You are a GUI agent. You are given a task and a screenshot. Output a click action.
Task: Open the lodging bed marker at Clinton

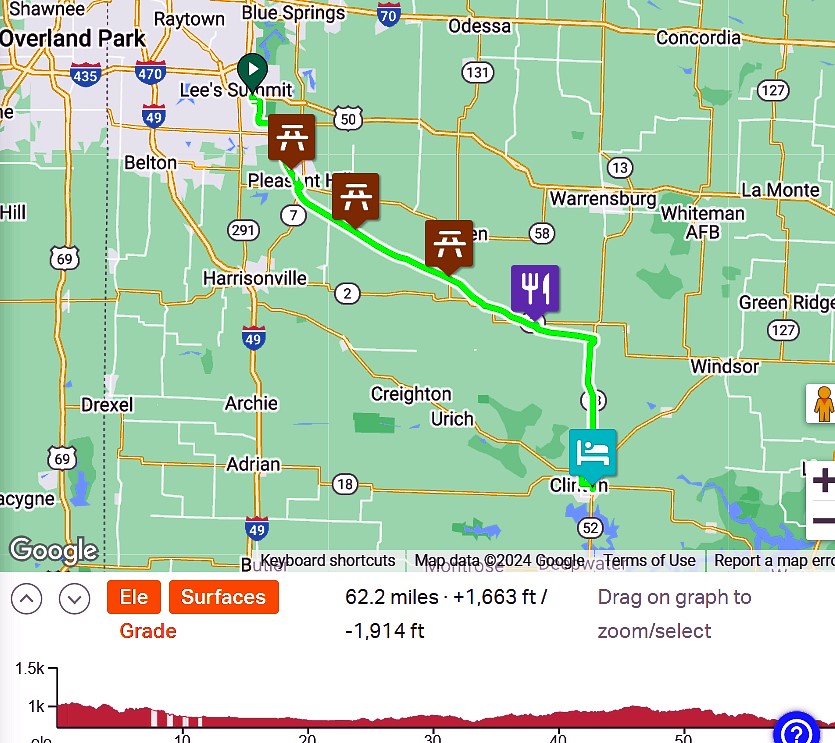coord(593,452)
